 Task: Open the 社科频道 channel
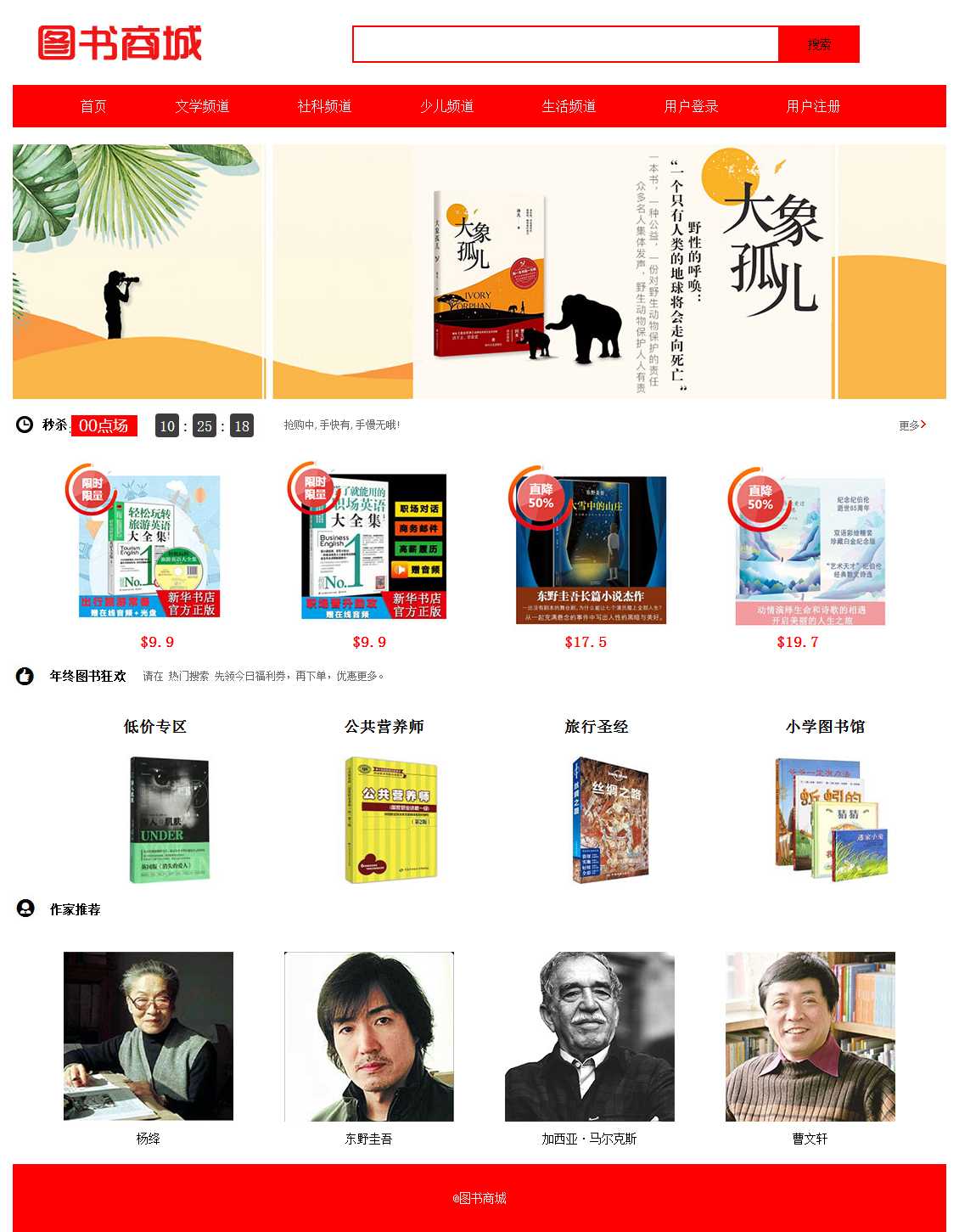coord(324,106)
